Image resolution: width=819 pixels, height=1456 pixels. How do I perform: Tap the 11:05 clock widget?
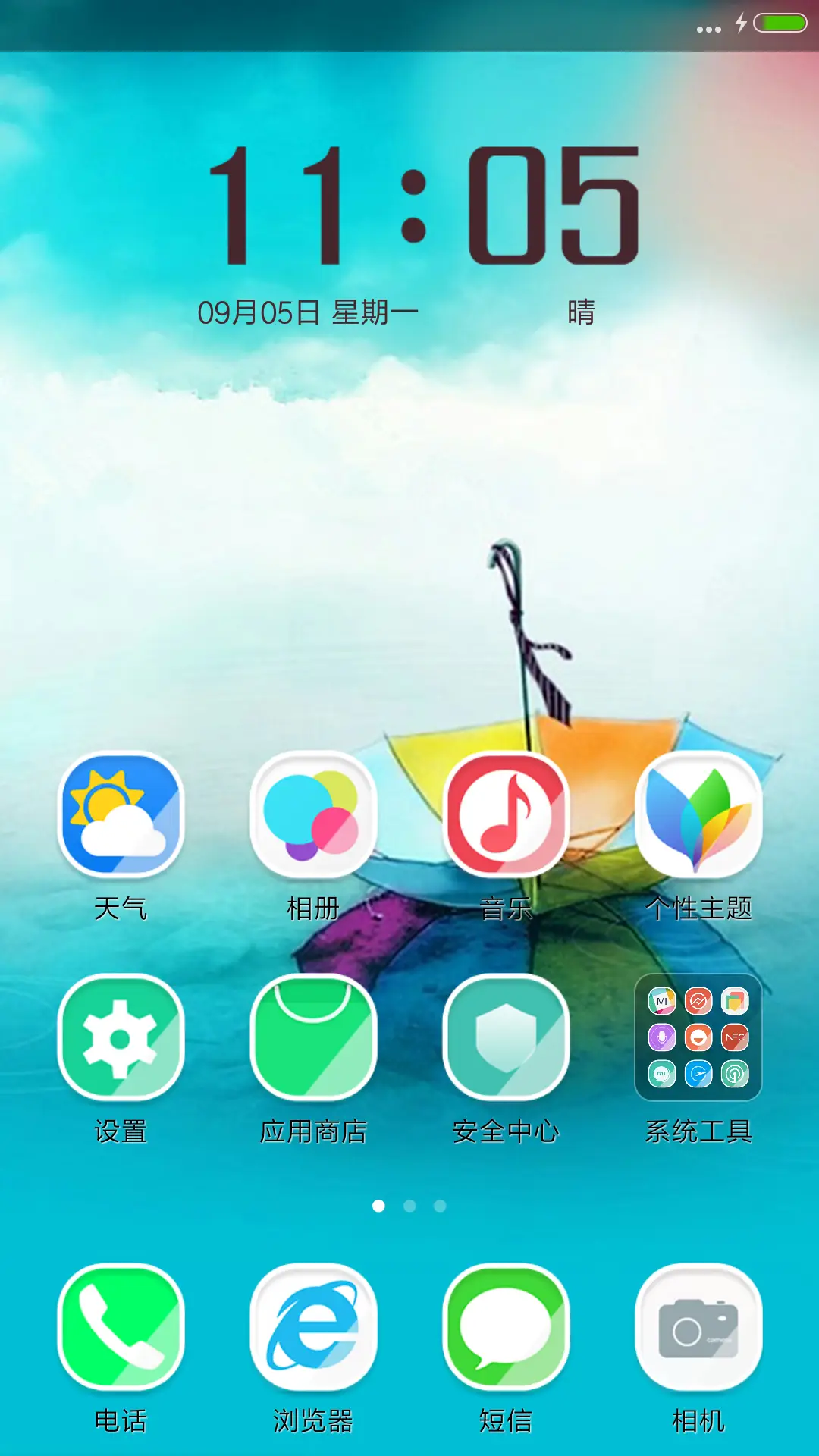(x=423, y=206)
